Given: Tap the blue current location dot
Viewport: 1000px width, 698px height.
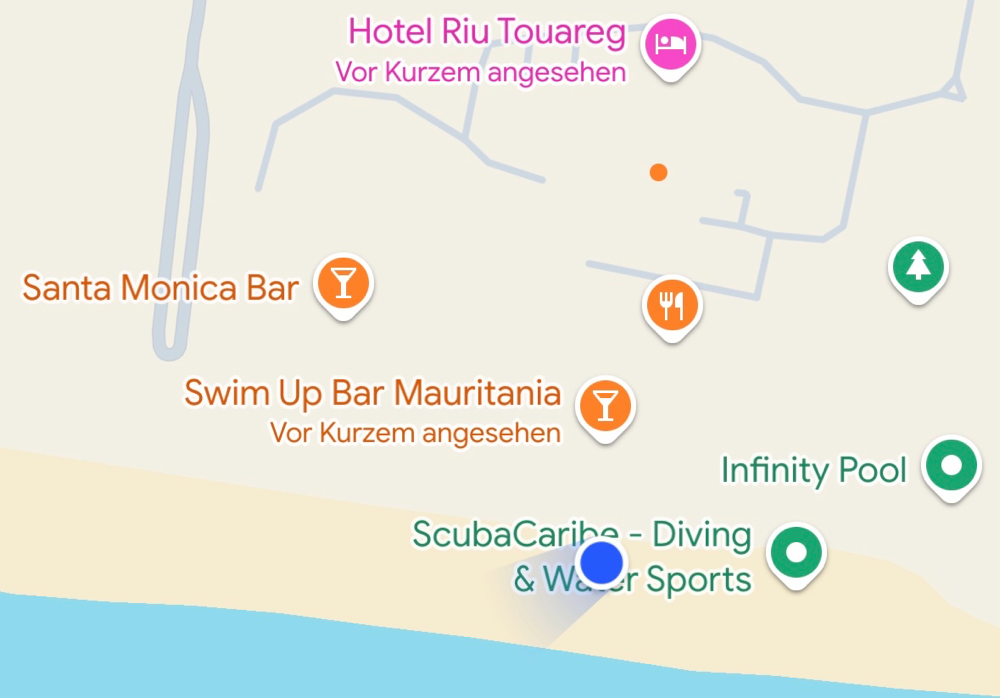Looking at the screenshot, I should 601,563.
